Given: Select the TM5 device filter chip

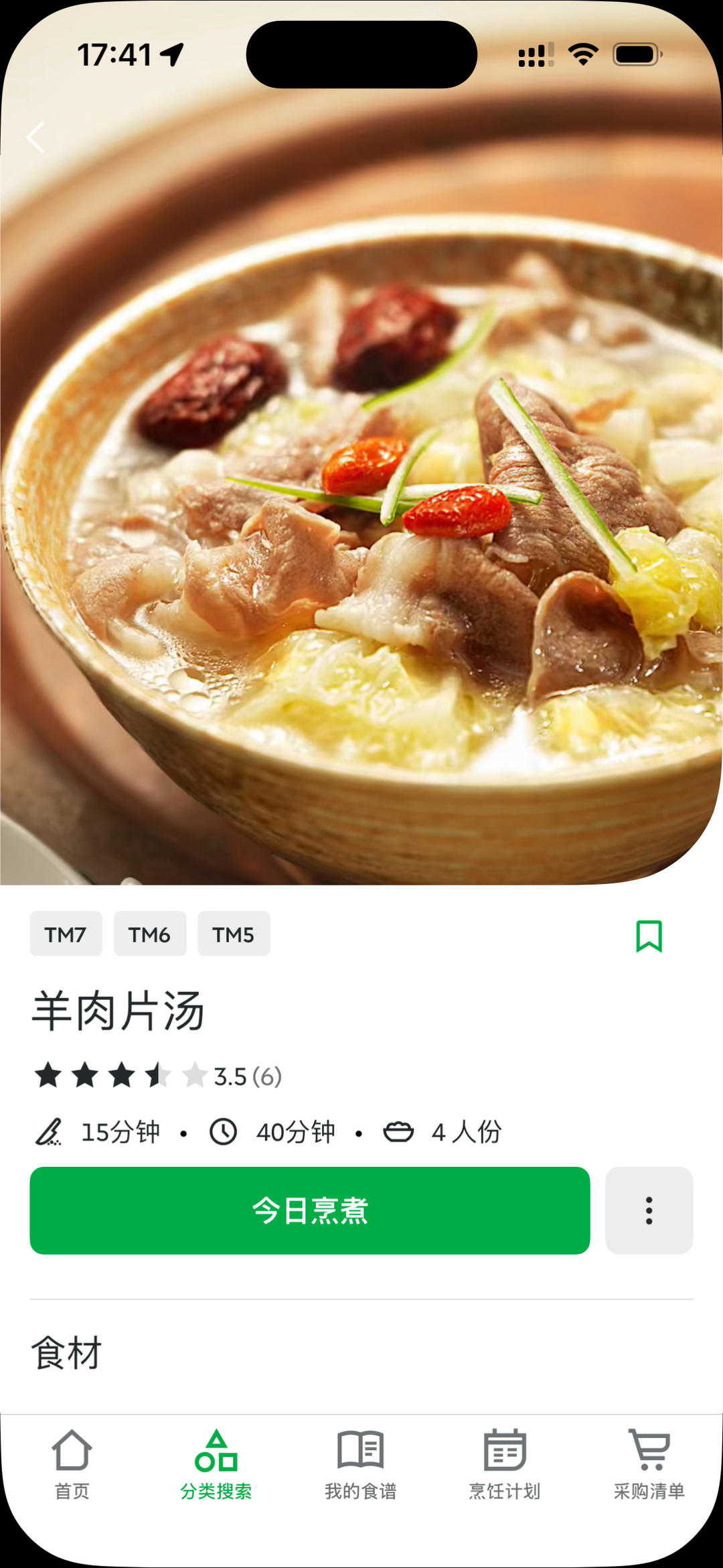Looking at the screenshot, I should point(233,934).
